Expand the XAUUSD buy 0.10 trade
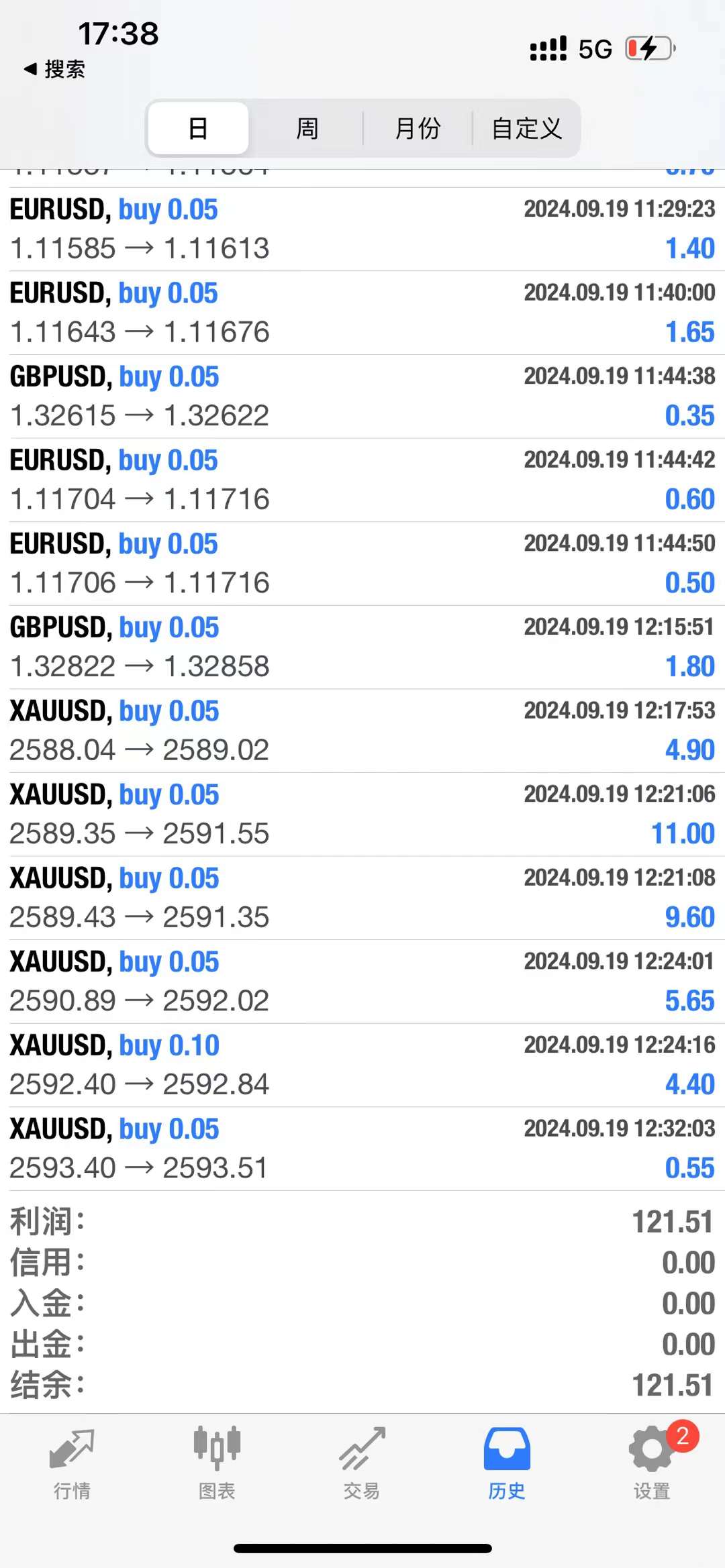This screenshot has width=725, height=1568. click(x=362, y=1065)
